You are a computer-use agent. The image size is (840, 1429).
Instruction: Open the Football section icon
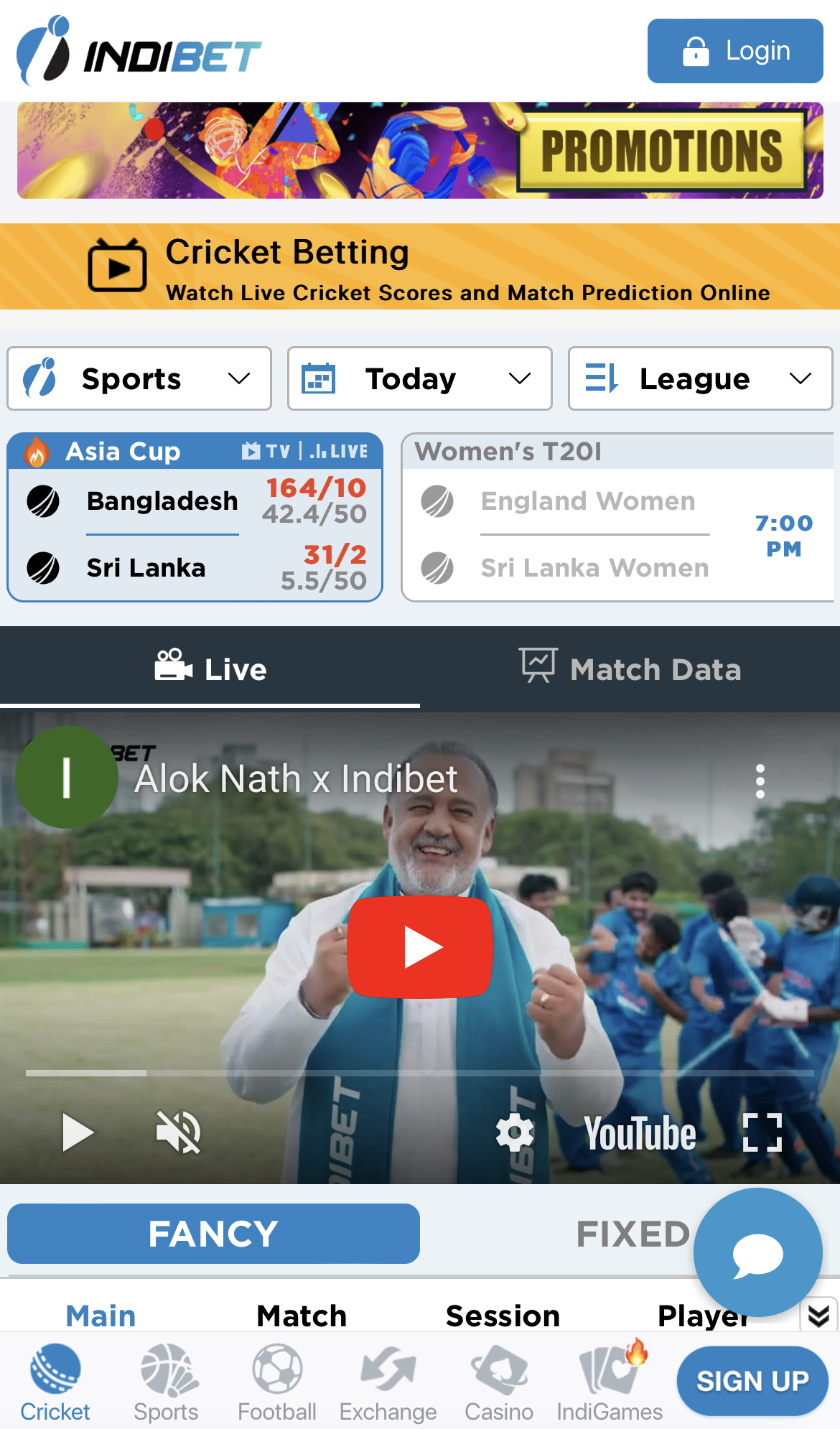click(276, 1375)
